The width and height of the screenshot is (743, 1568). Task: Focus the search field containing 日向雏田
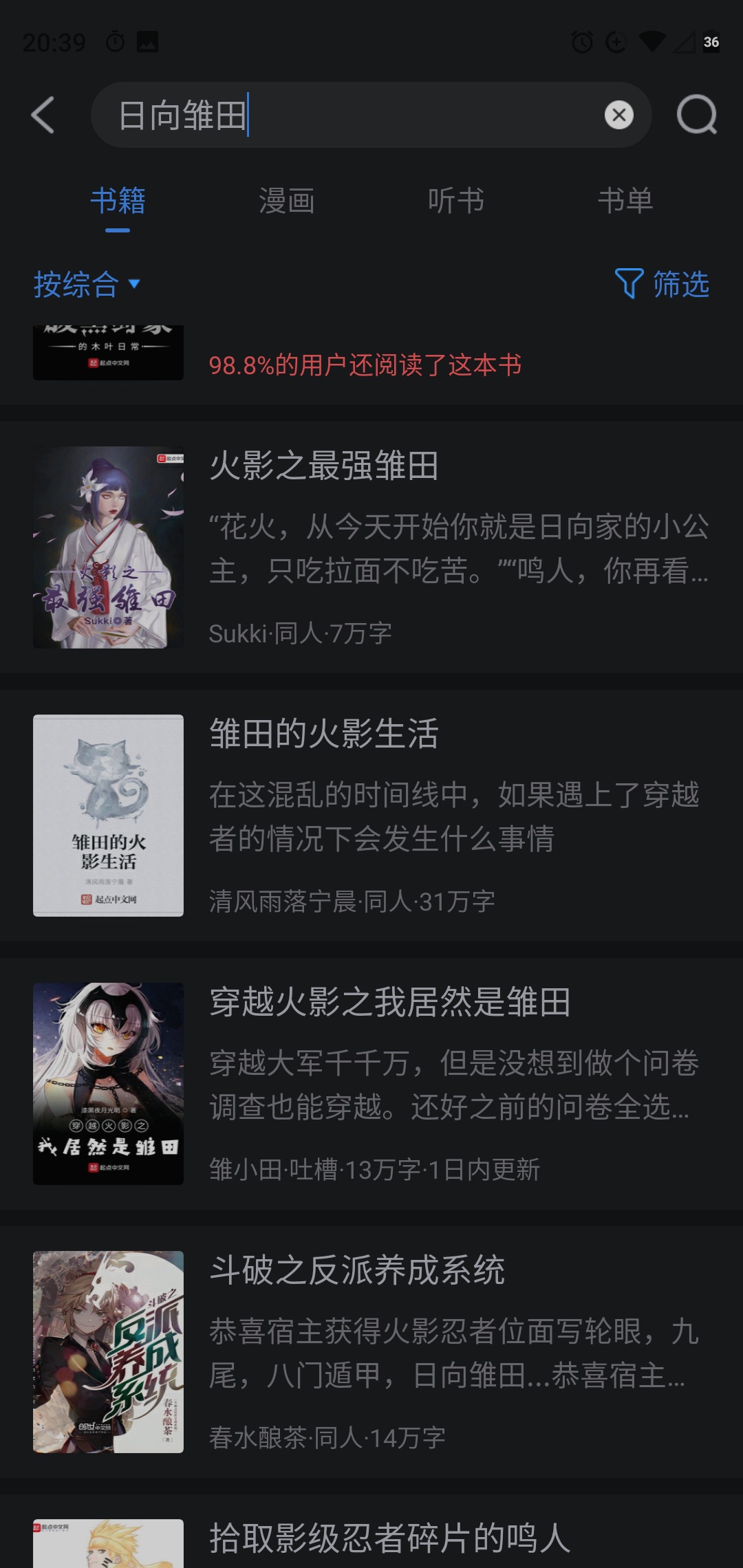[344, 115]
